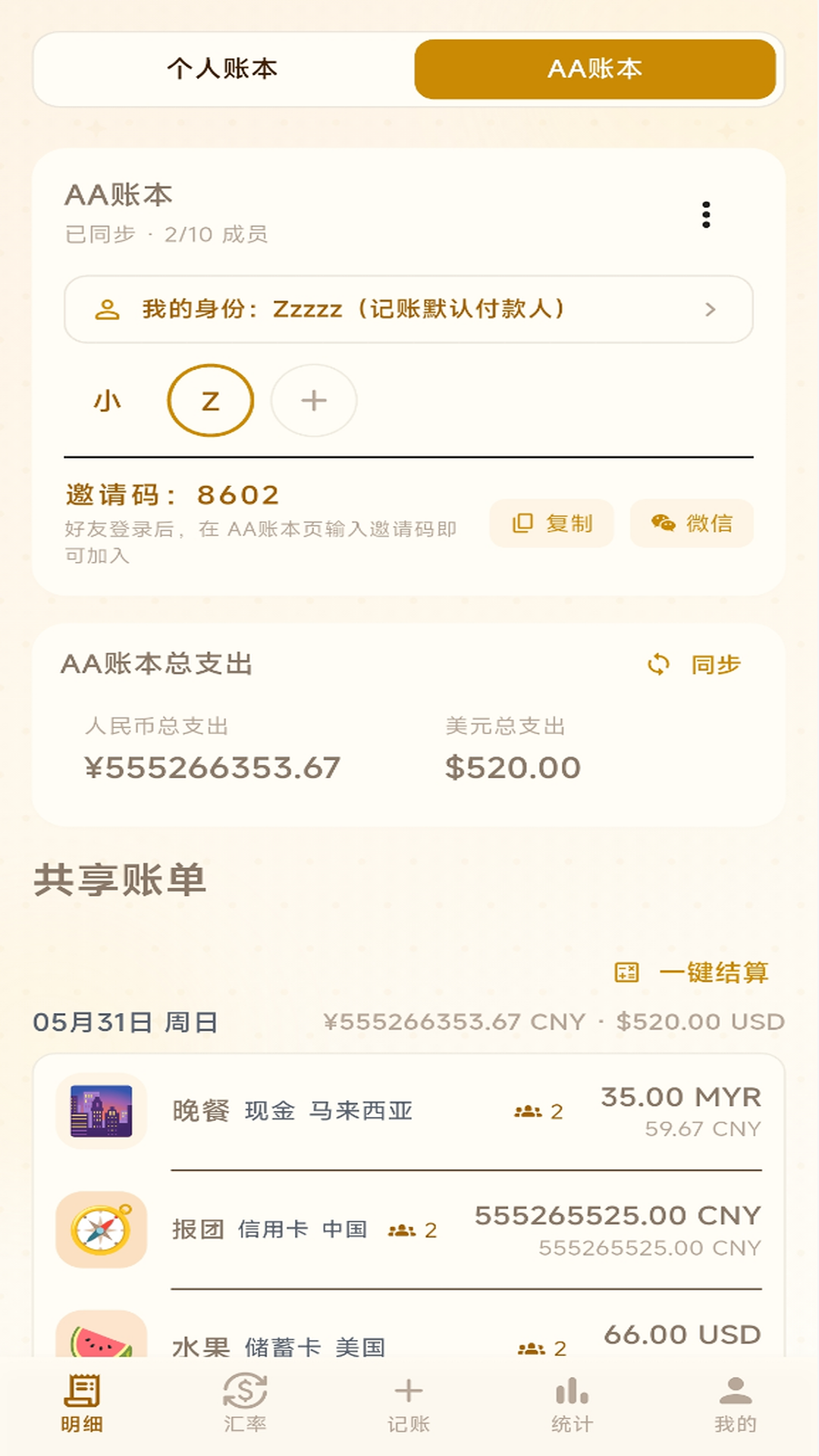
Task: Open the 我的 tab
Action: [x=736, y=1404]
